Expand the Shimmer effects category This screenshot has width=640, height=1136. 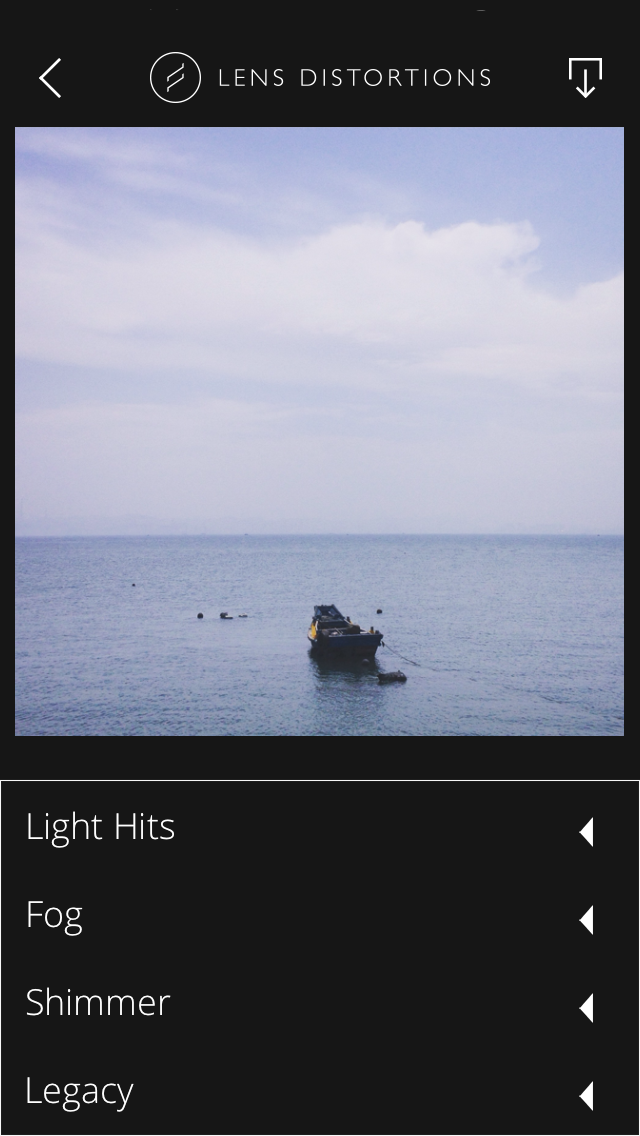pyautogui.click(x=320, y=1004)
